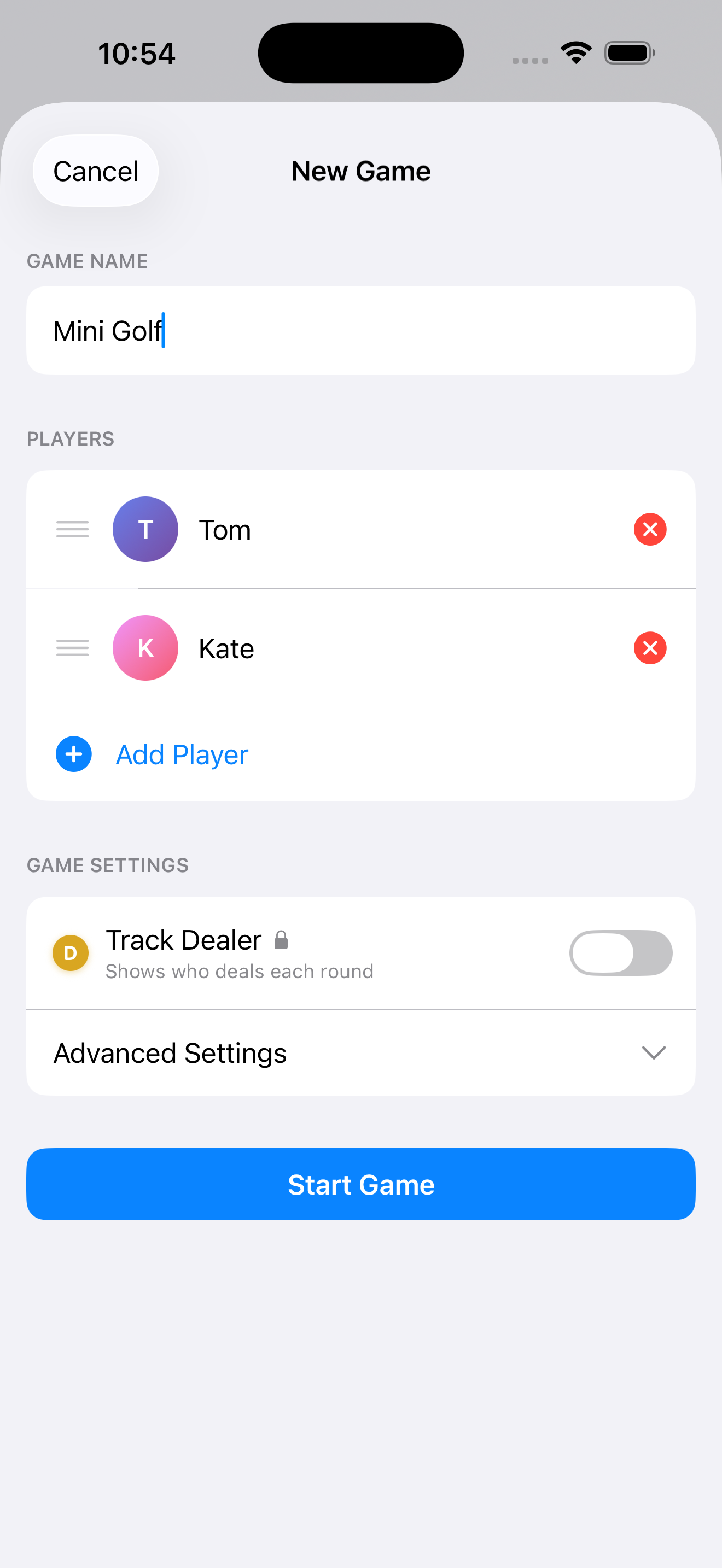Switch on dealer tracking for the game

pyautogui.click(x=620, y=952)
